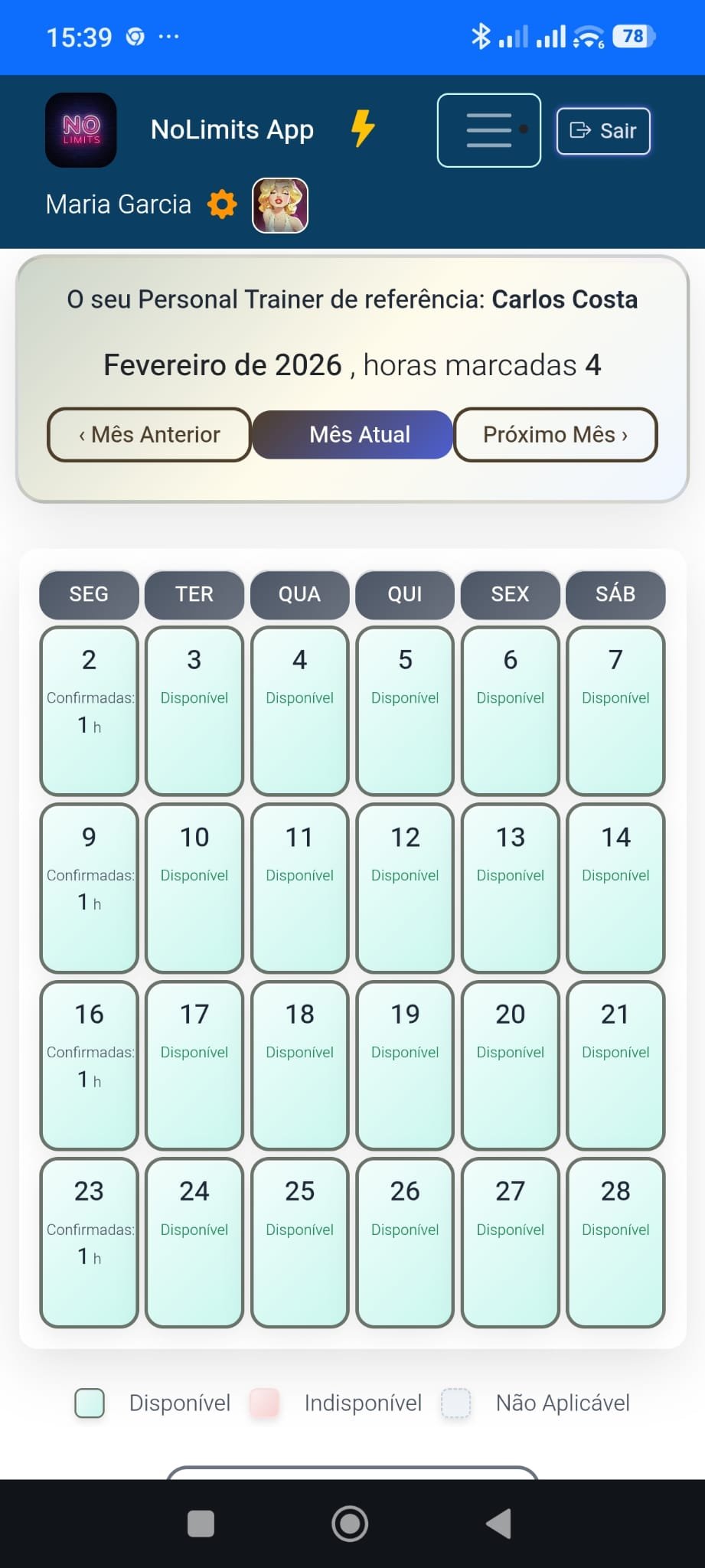
Task: Tap the Bluetooth icon in the status bar
Action: pos(482,35)
